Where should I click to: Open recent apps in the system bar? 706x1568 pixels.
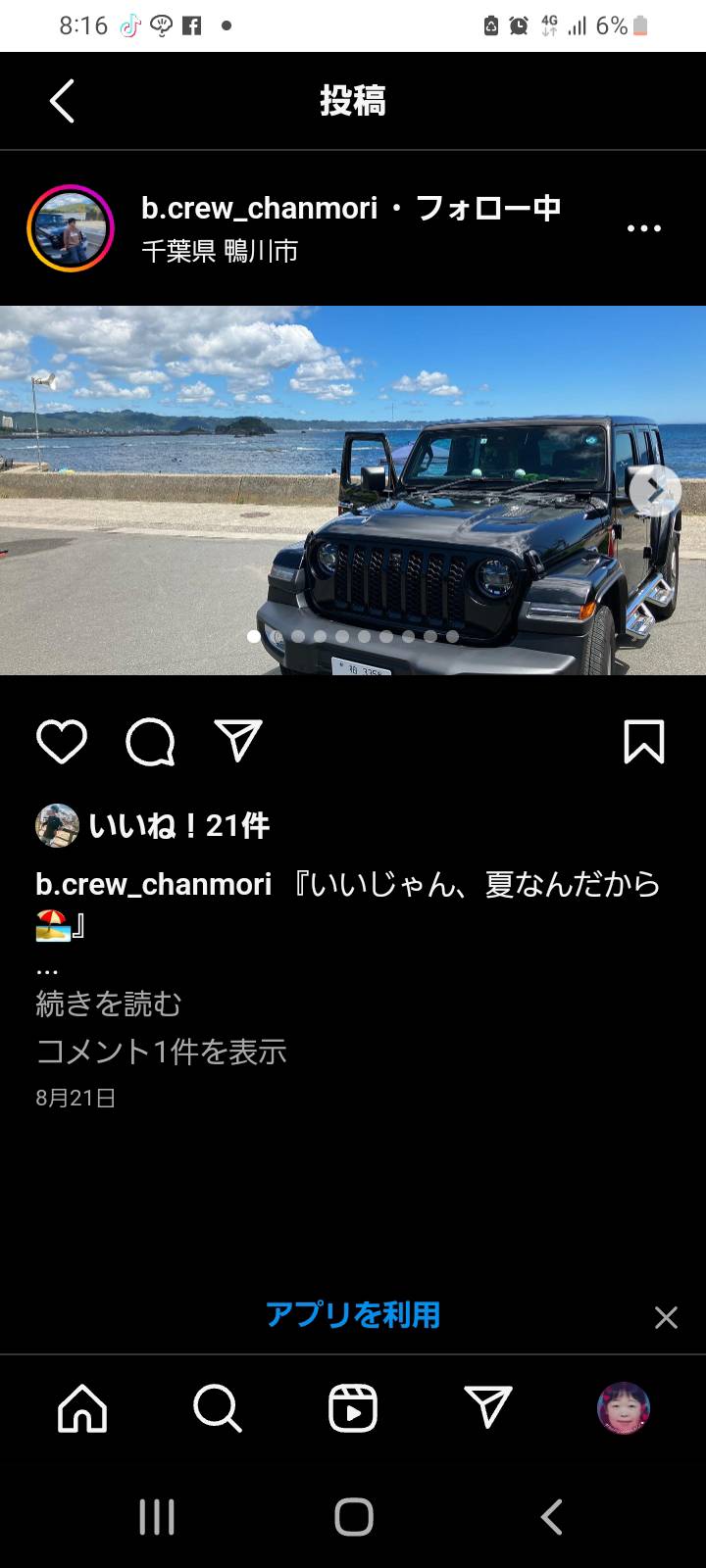tap(157, 1517)
